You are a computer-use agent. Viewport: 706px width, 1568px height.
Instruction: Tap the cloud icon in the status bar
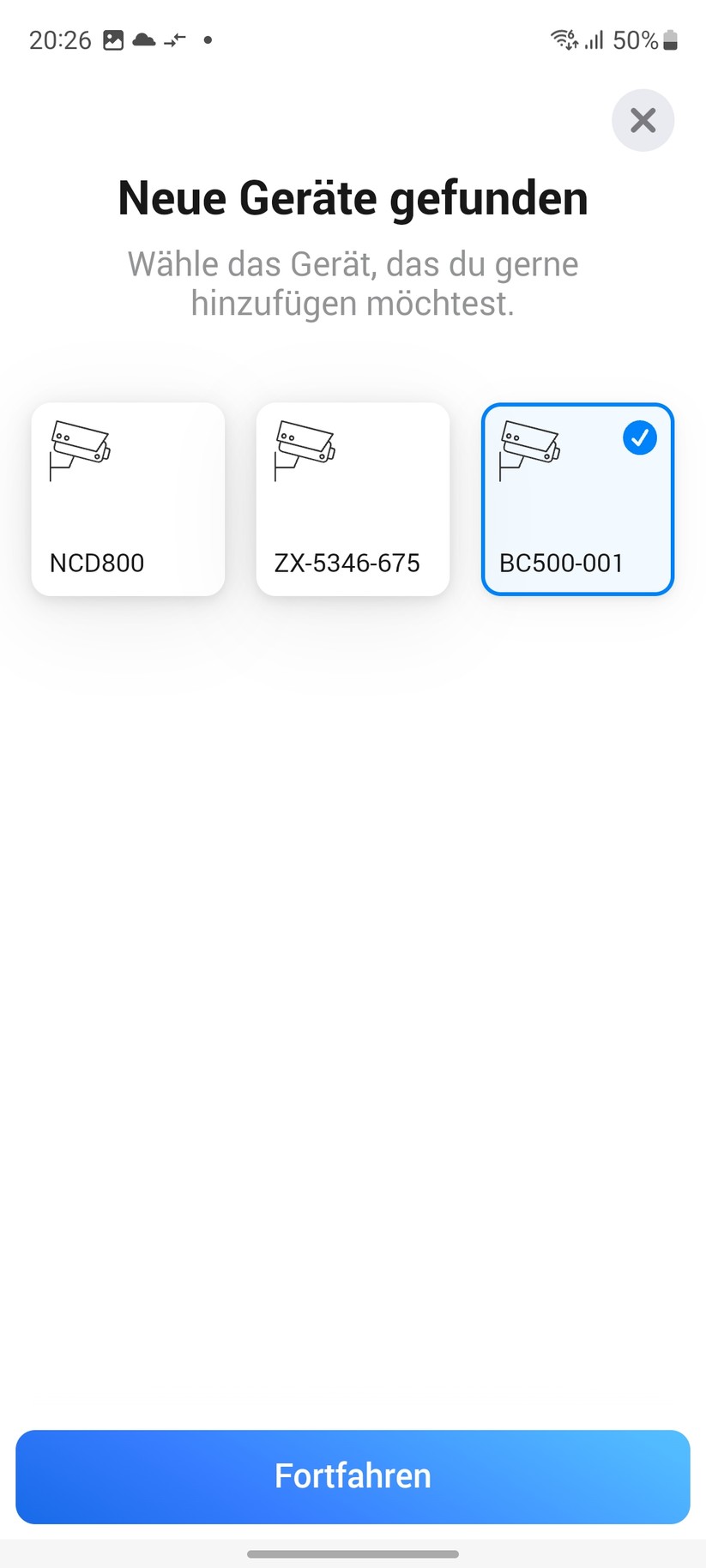(142, 39)
